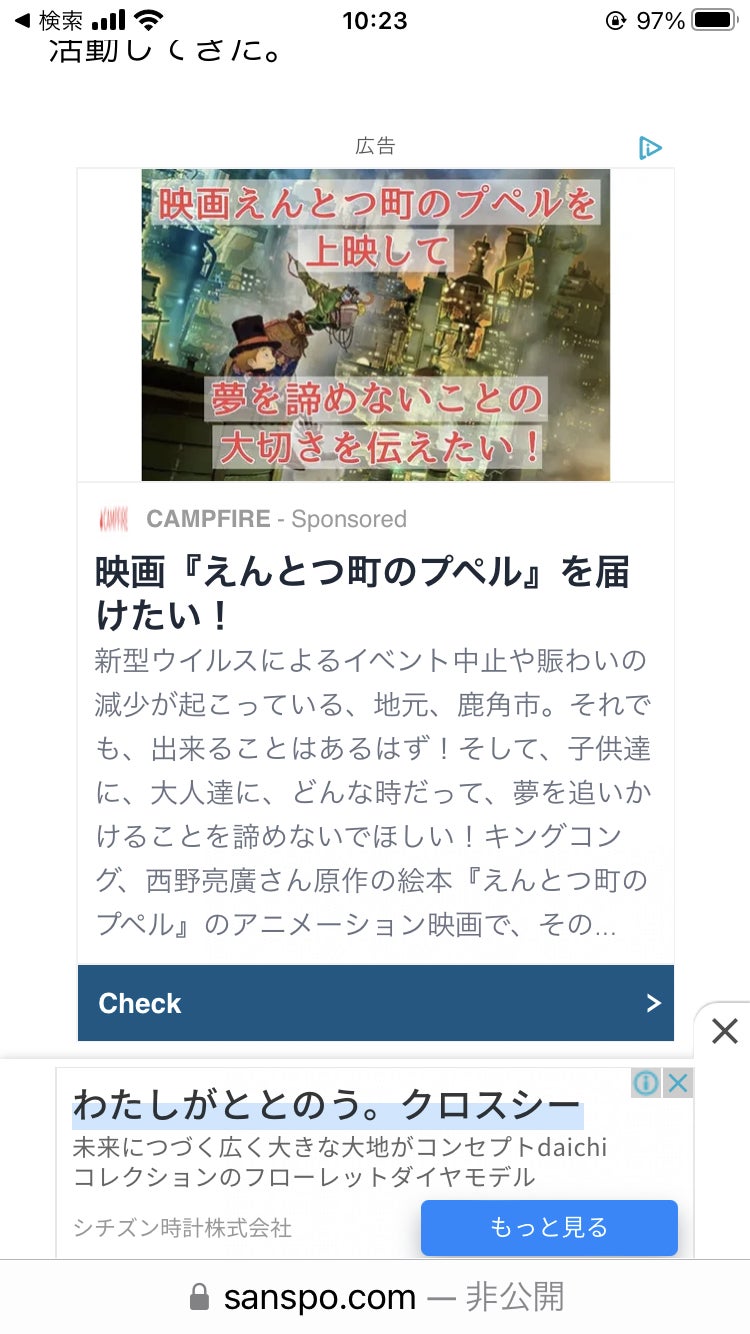Dismiss the bottom banner with the large X
Viewport: 750px width, 1334px height.
pos(724,1031)
